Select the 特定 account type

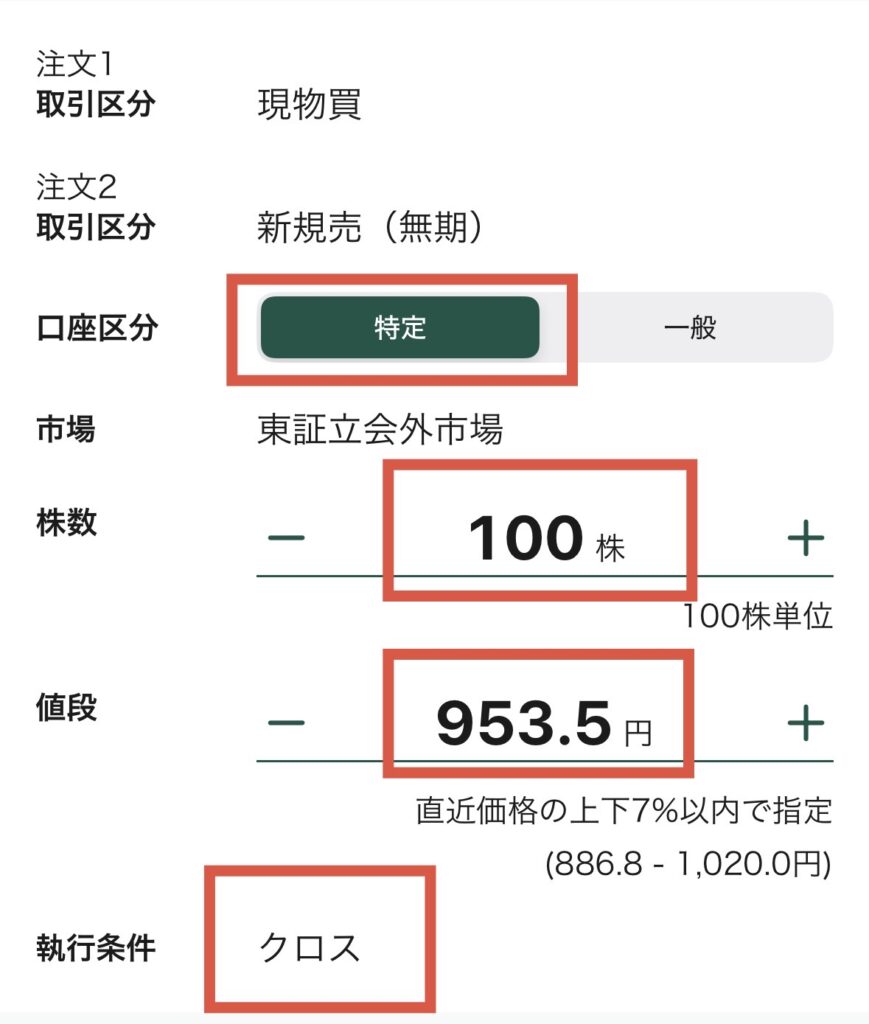(x=400, y=328)
